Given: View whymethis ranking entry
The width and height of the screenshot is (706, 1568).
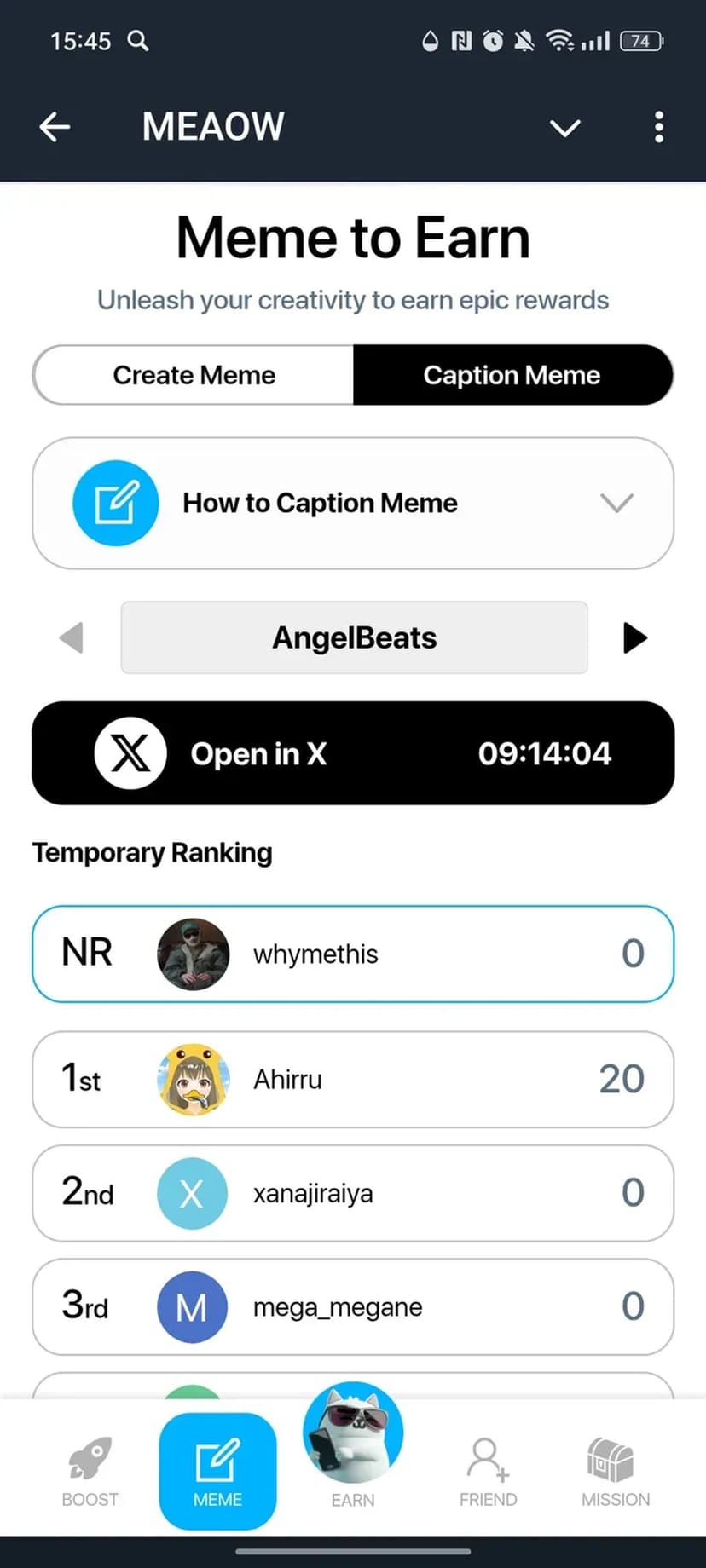Looking at the screenshot, I should [353, 954].
